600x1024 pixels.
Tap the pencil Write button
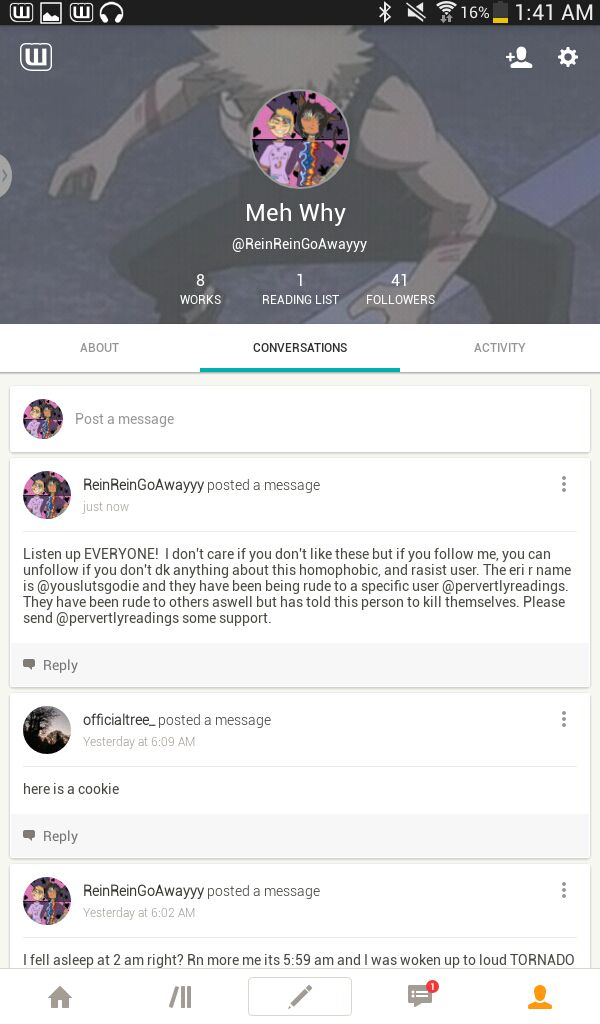point(300,997)
